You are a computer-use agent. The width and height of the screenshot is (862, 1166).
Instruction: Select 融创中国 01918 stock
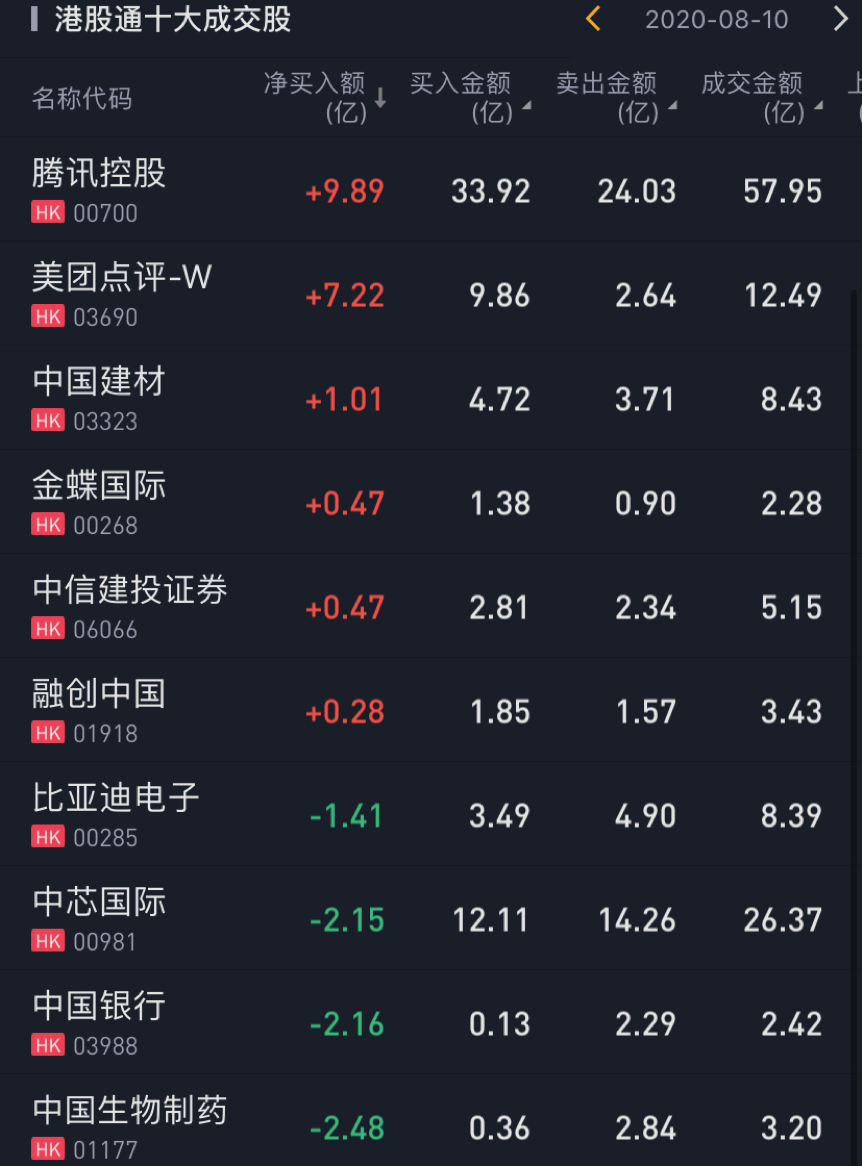(99, 709)
